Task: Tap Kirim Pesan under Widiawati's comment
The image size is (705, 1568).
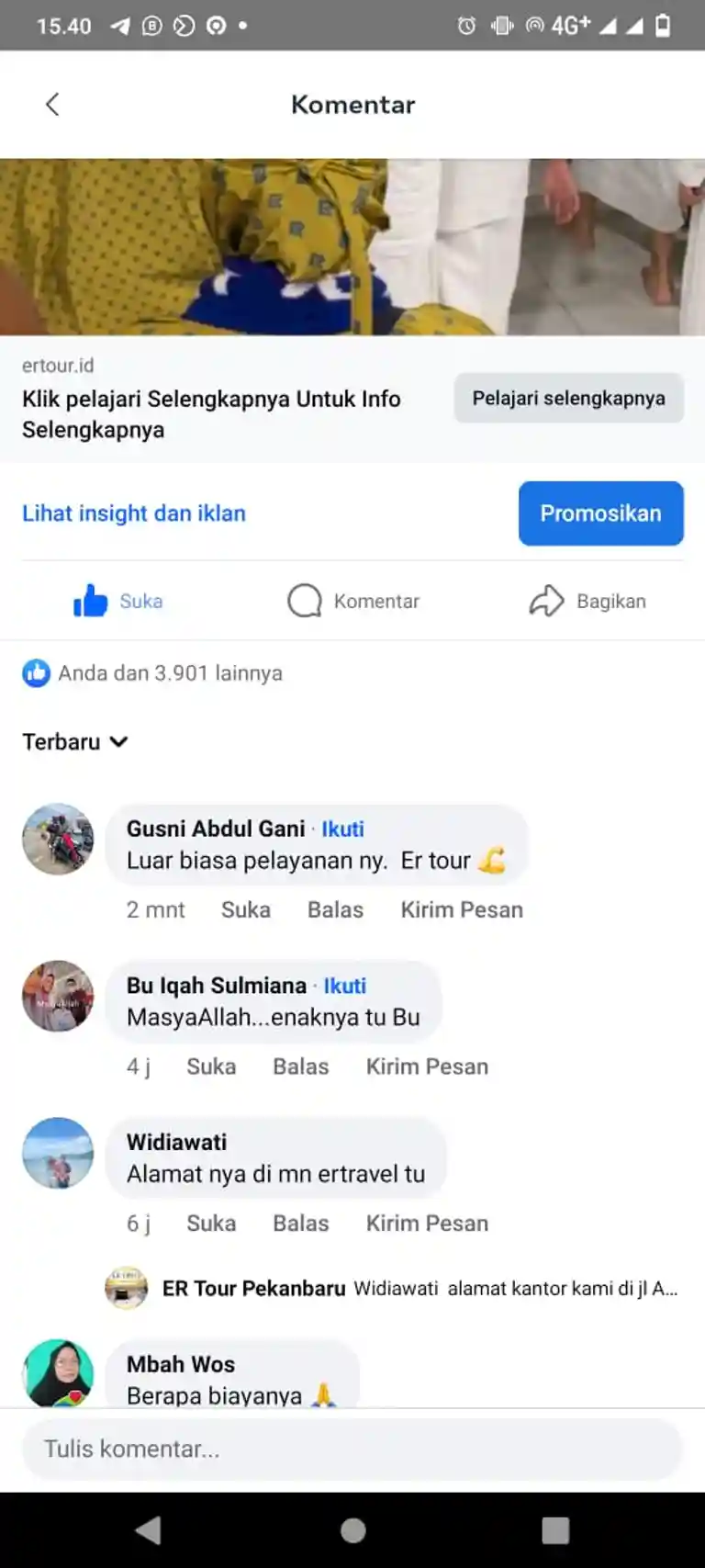Action: point(427,1224)
